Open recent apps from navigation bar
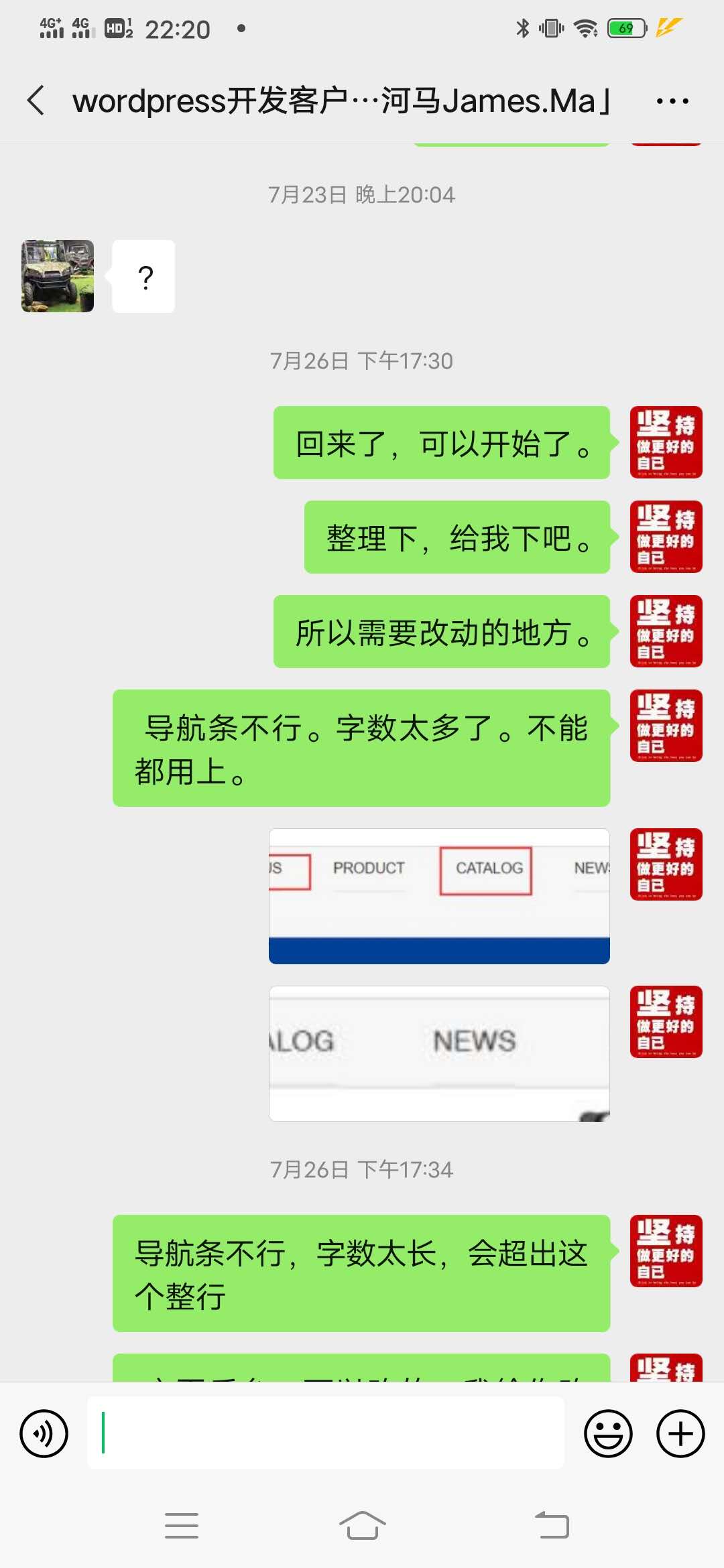Image resolution: width=724 pixels, height=1568 pixels. [x=182, y=1526]
